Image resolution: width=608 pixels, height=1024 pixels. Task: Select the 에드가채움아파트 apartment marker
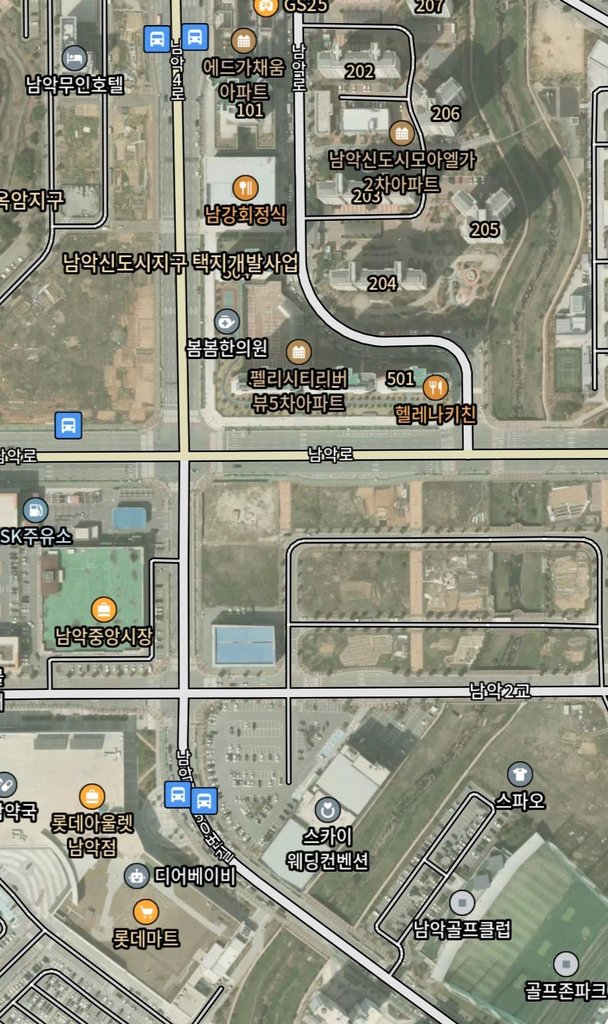pyautogui.click(x=244, y=40)
